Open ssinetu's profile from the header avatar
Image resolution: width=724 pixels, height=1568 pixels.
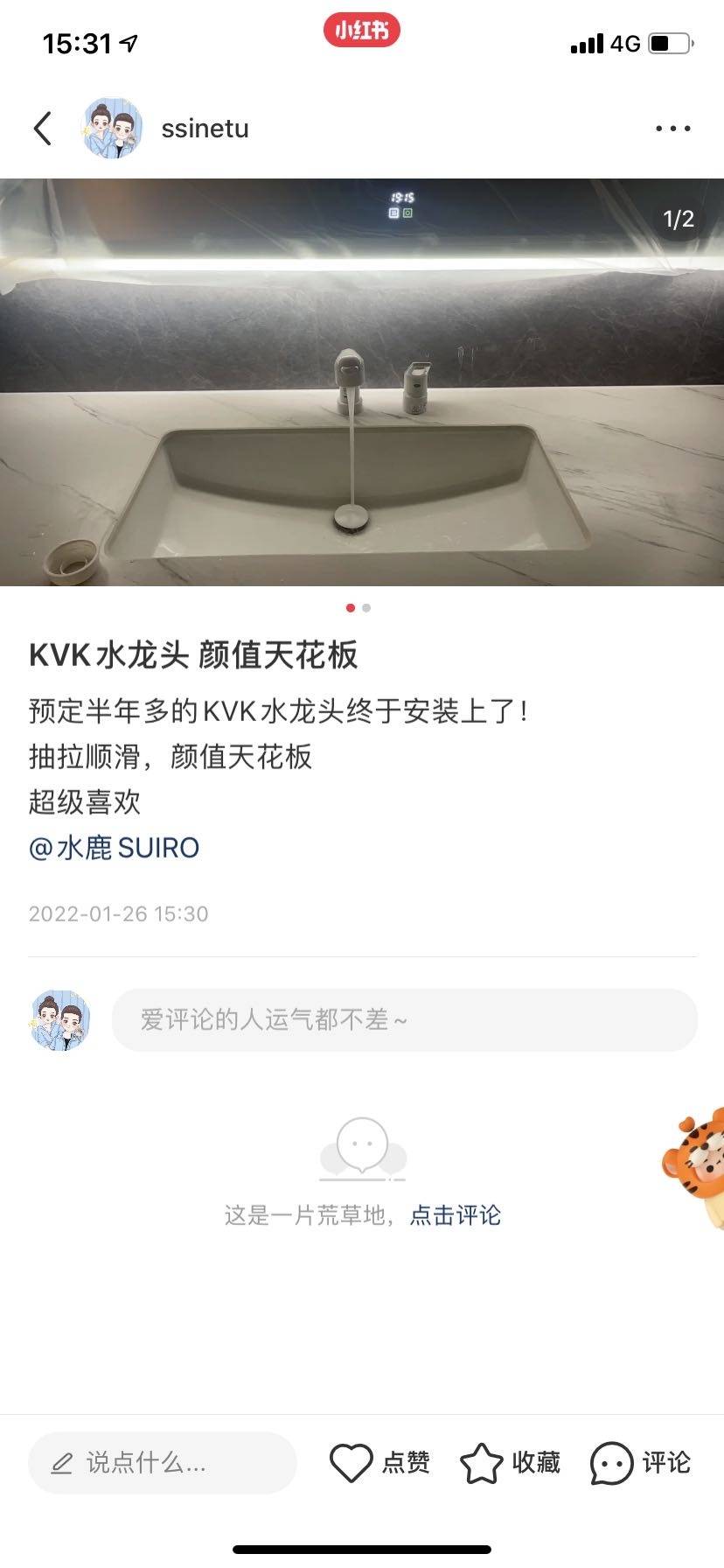(x=113, y=129)
